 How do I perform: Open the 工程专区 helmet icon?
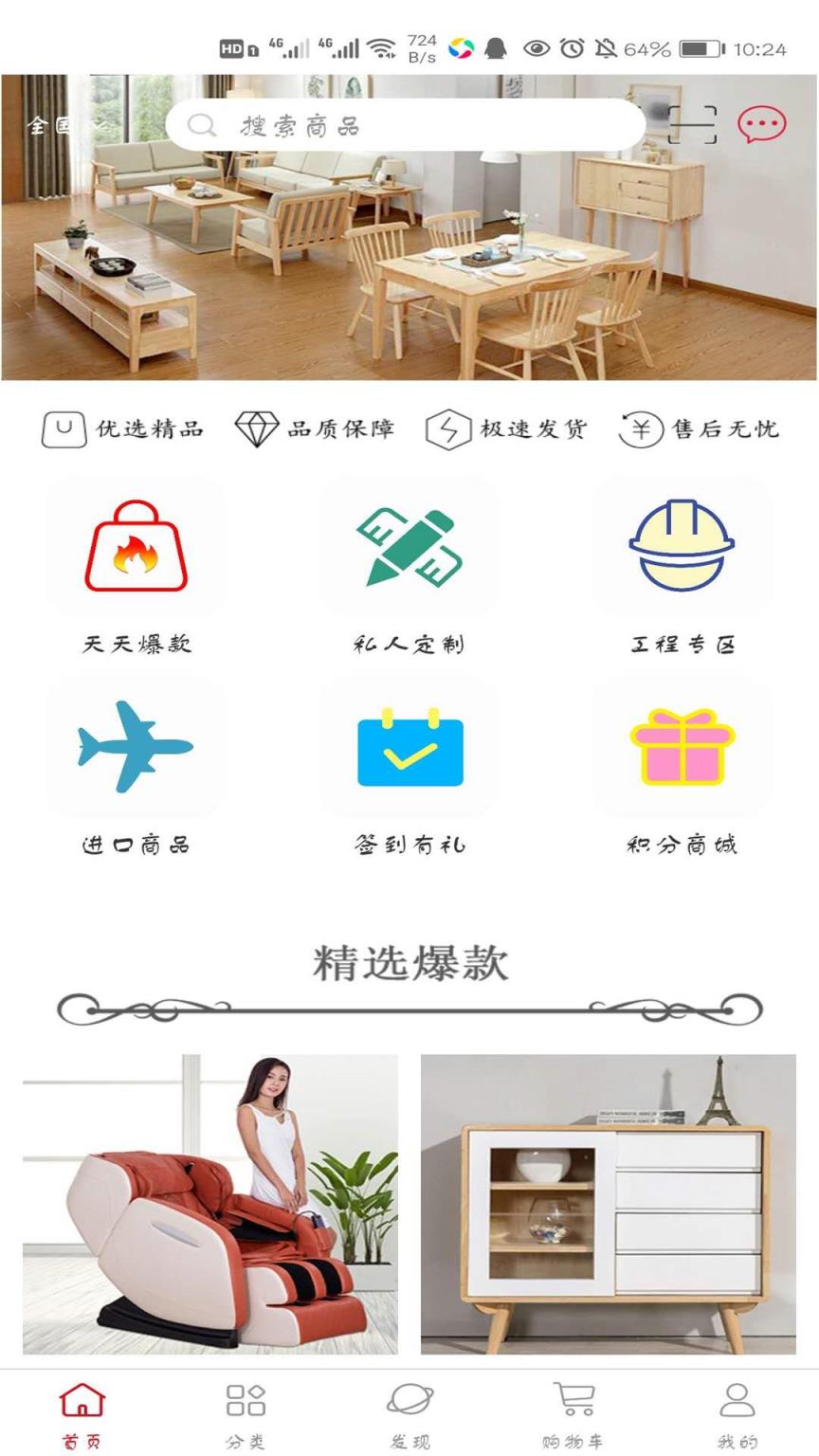[681, 548]
